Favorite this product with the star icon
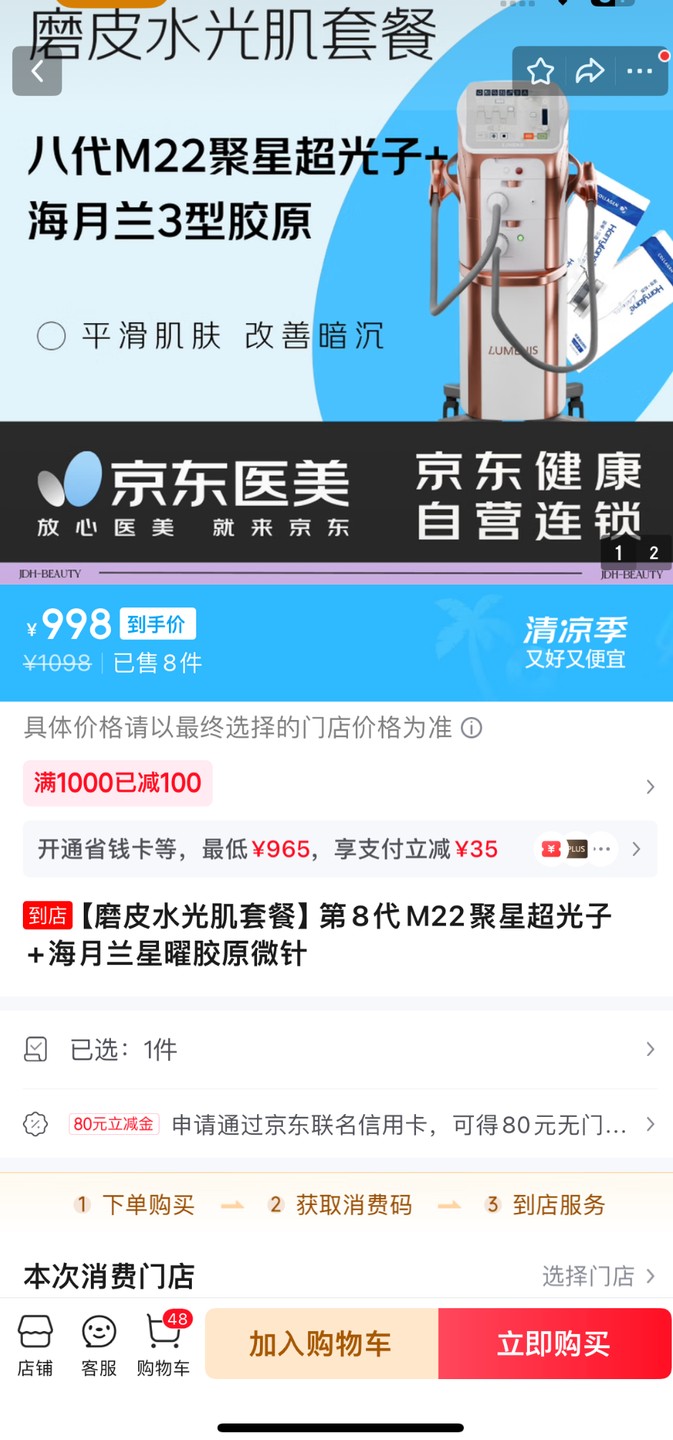This screenshot has height=1440, width=673. pyautogui.click(x=541, y=71)
